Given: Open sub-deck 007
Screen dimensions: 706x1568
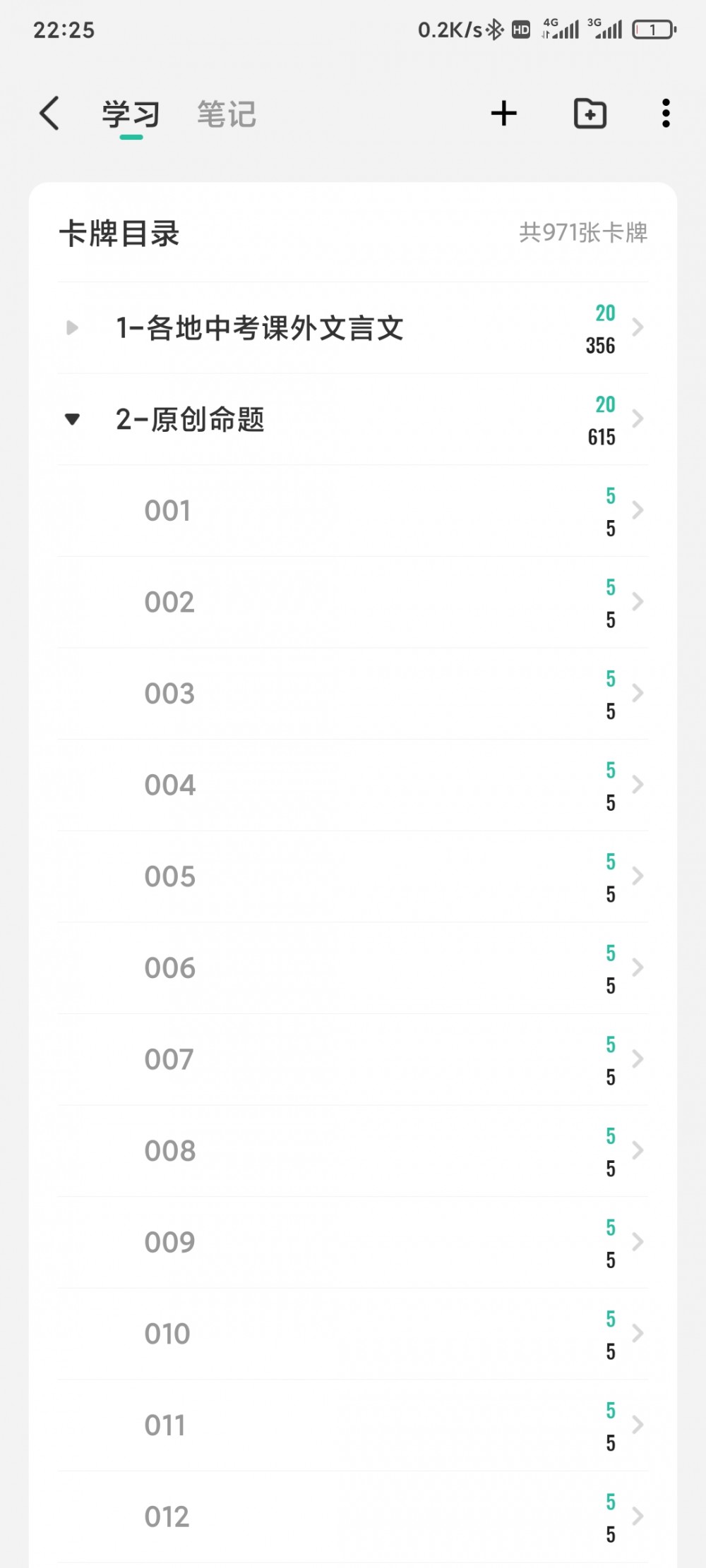Looking at the screenshot, I should [x=353, y=1059].
